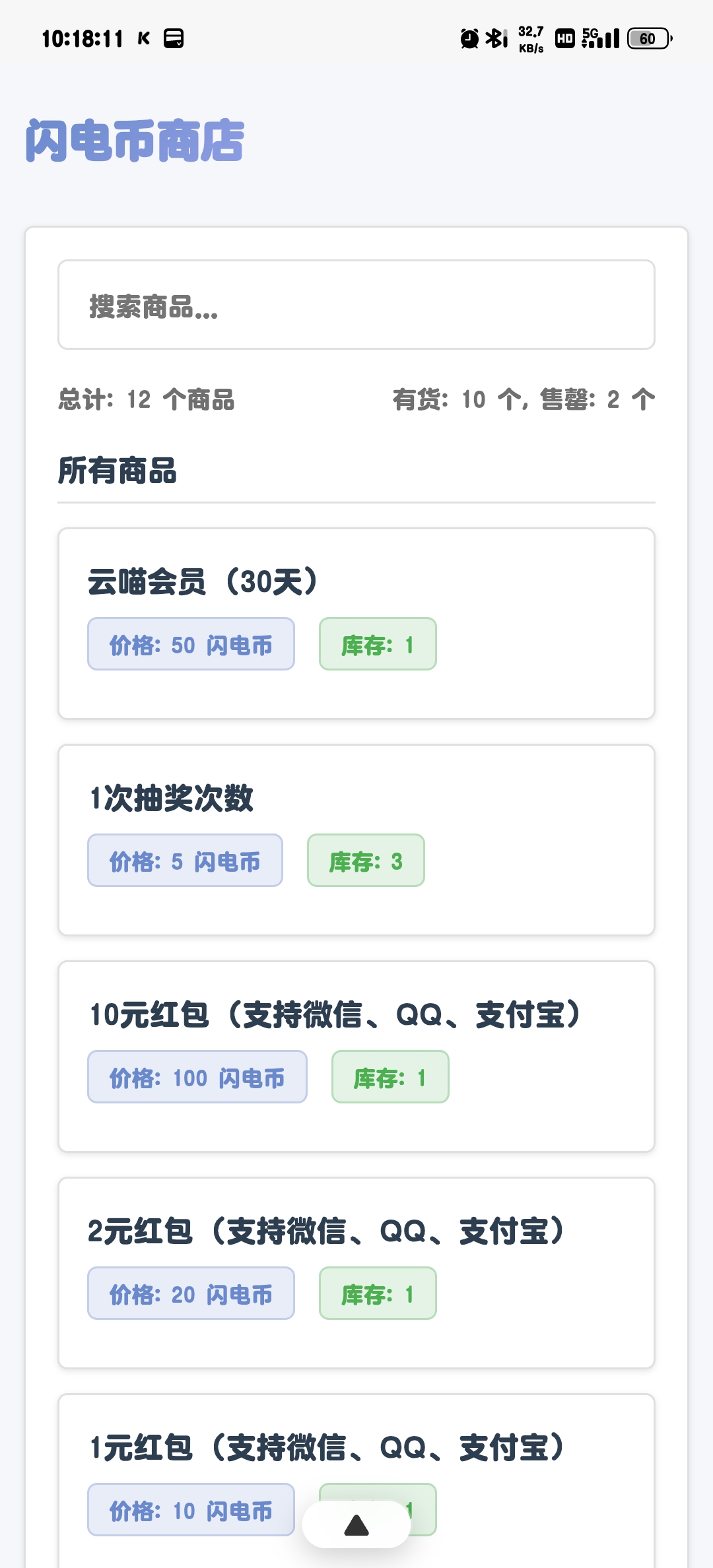Tap the 搜索商品 search box
The height and width of the screenshot is (1568, 713).
pyautogui.click(x=356, y=305)
